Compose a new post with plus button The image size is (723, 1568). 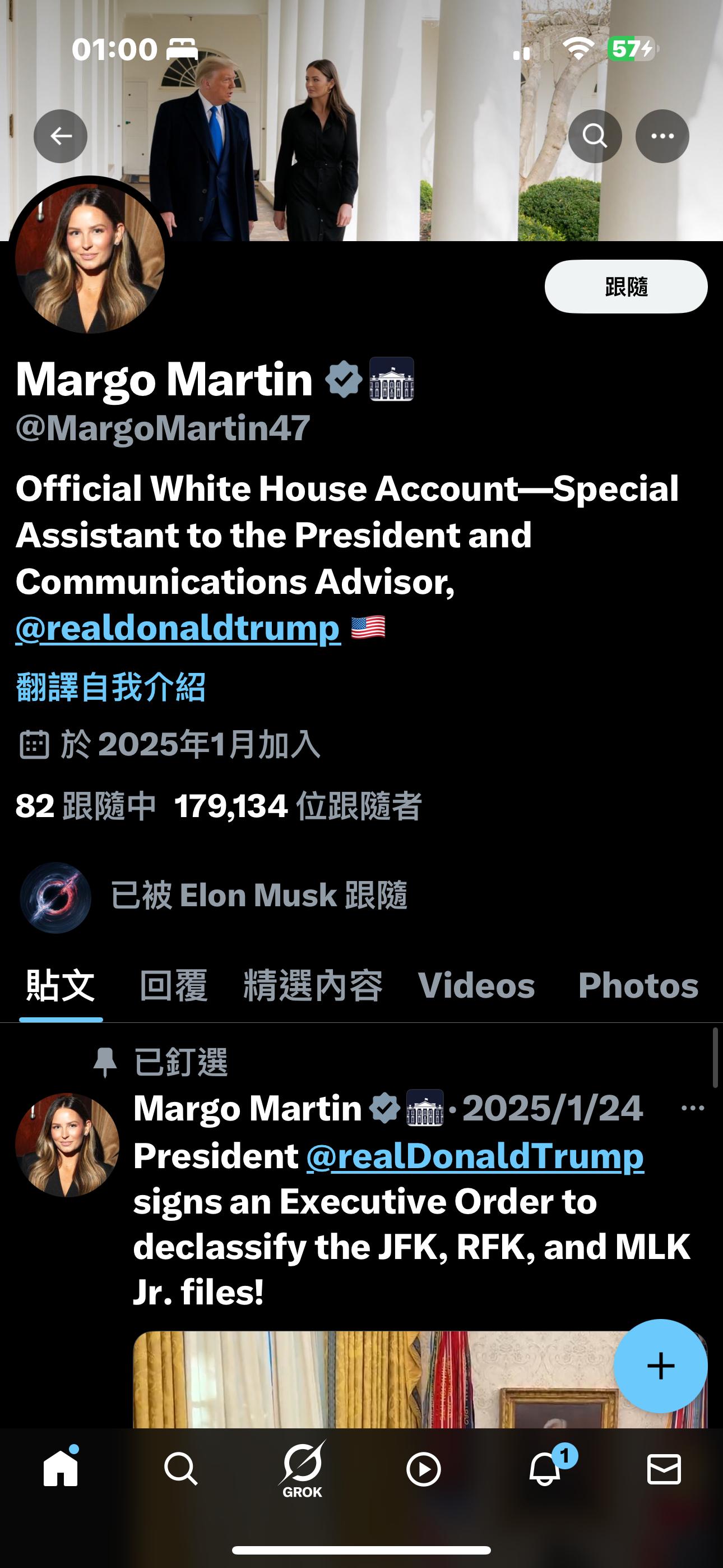(660, 1366)
